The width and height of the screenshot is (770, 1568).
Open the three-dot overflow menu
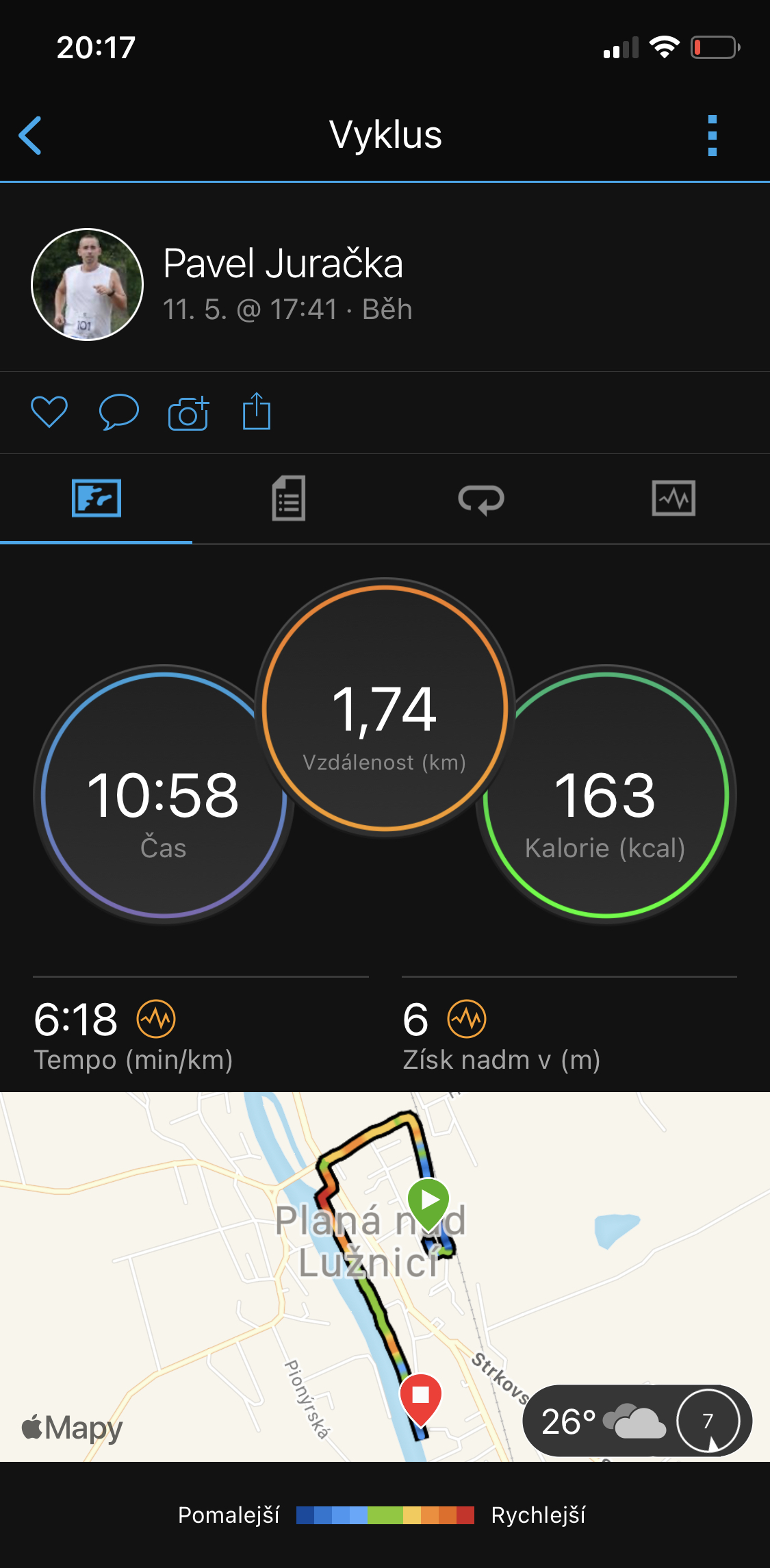pyautogui.click(x=712, y=135)
